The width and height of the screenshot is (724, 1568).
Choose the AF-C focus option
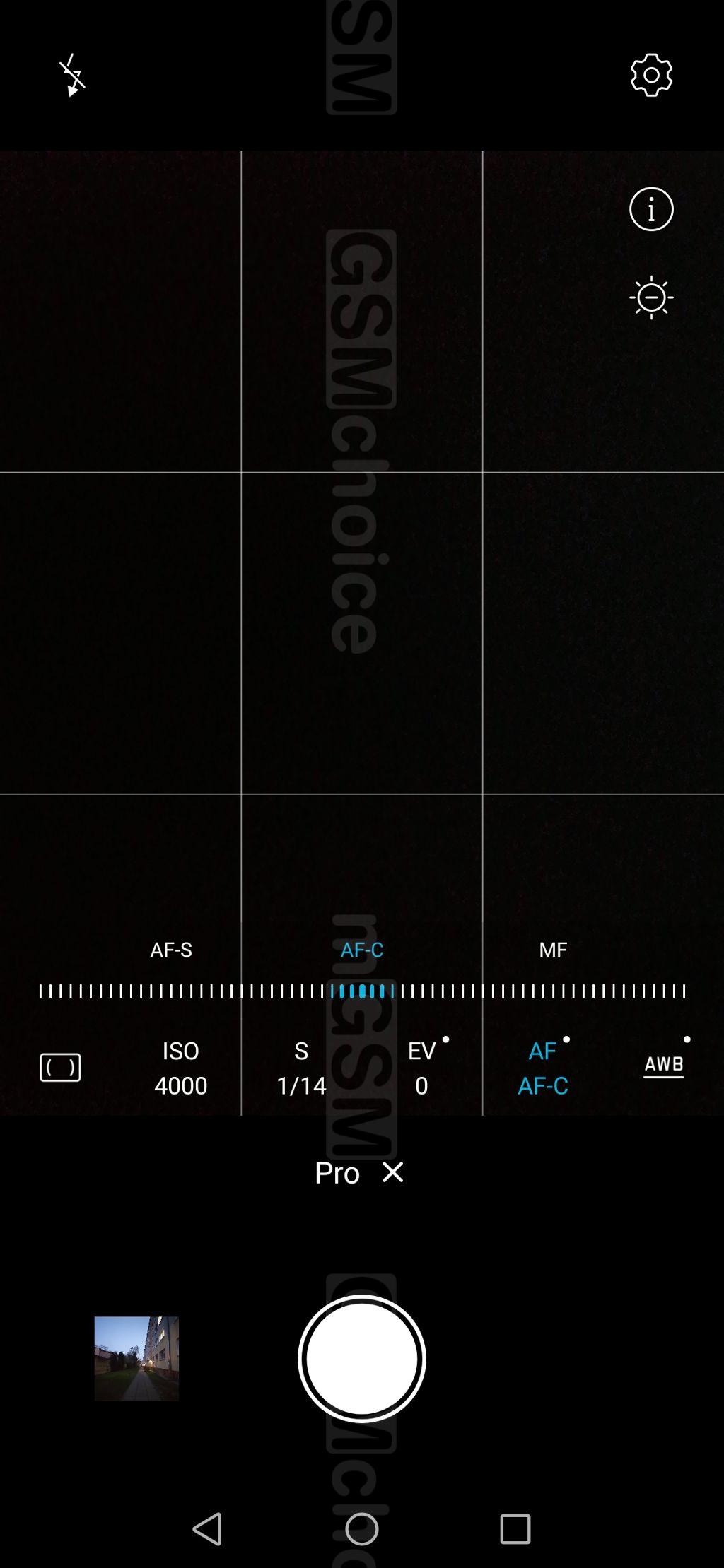pyautogui.click(x=362, y=949)
